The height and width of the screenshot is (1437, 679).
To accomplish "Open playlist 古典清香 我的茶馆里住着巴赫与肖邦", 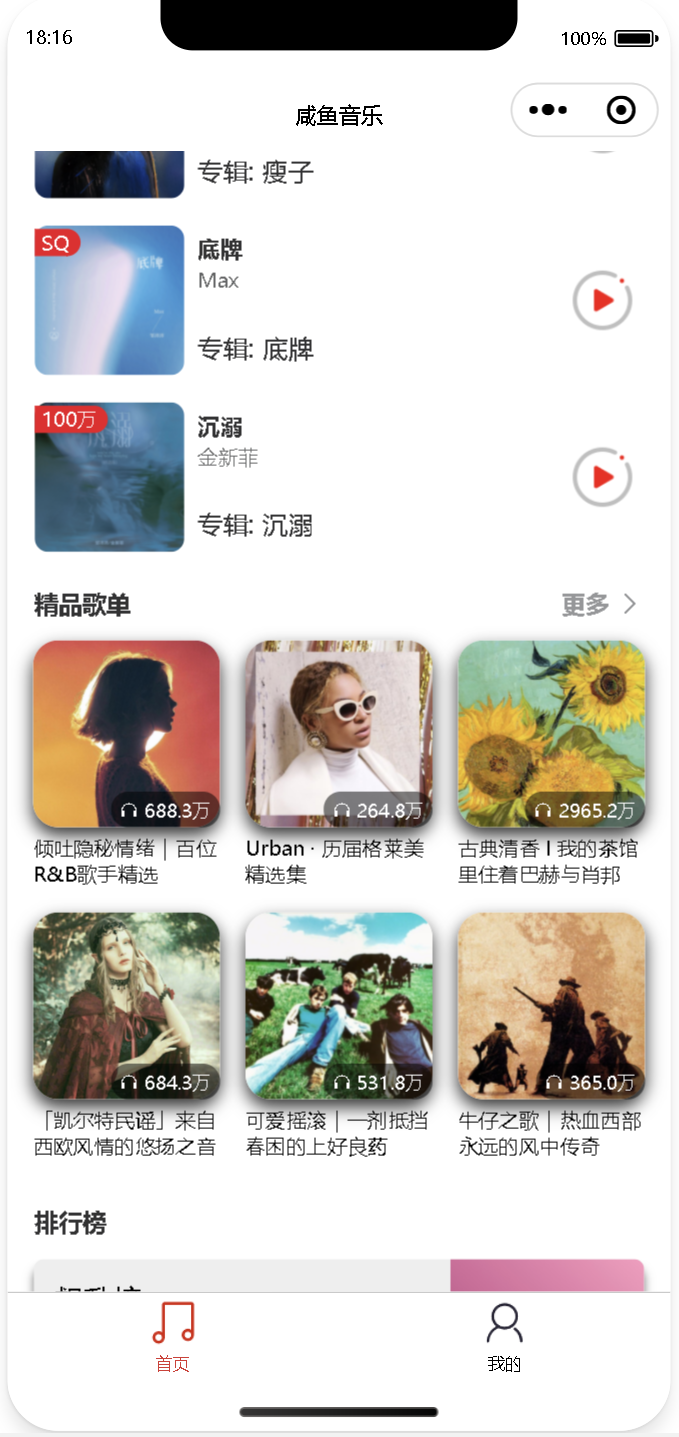I will [x=551, y=734].
